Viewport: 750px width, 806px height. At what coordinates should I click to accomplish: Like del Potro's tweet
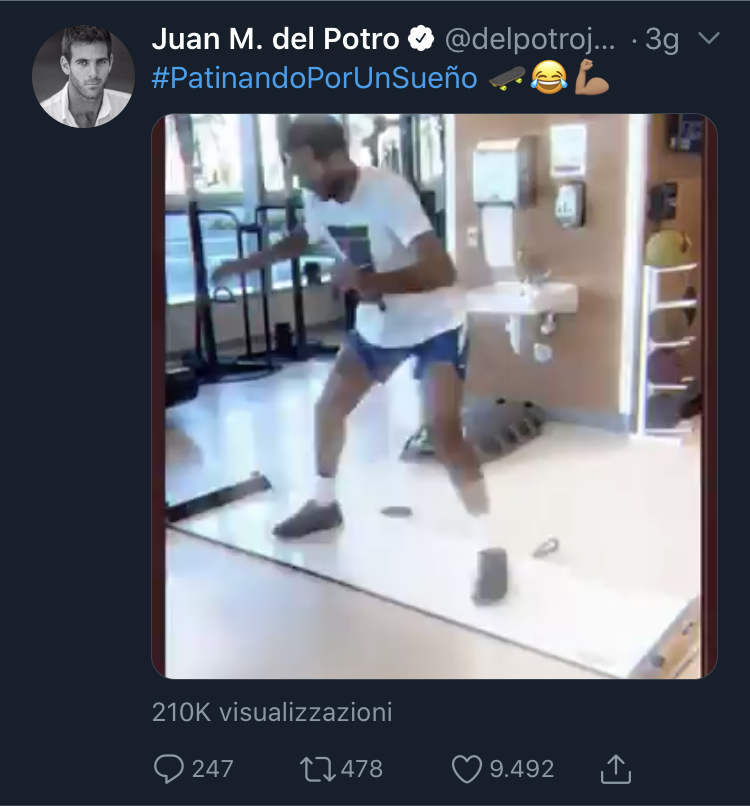click(x=467, y=768)
